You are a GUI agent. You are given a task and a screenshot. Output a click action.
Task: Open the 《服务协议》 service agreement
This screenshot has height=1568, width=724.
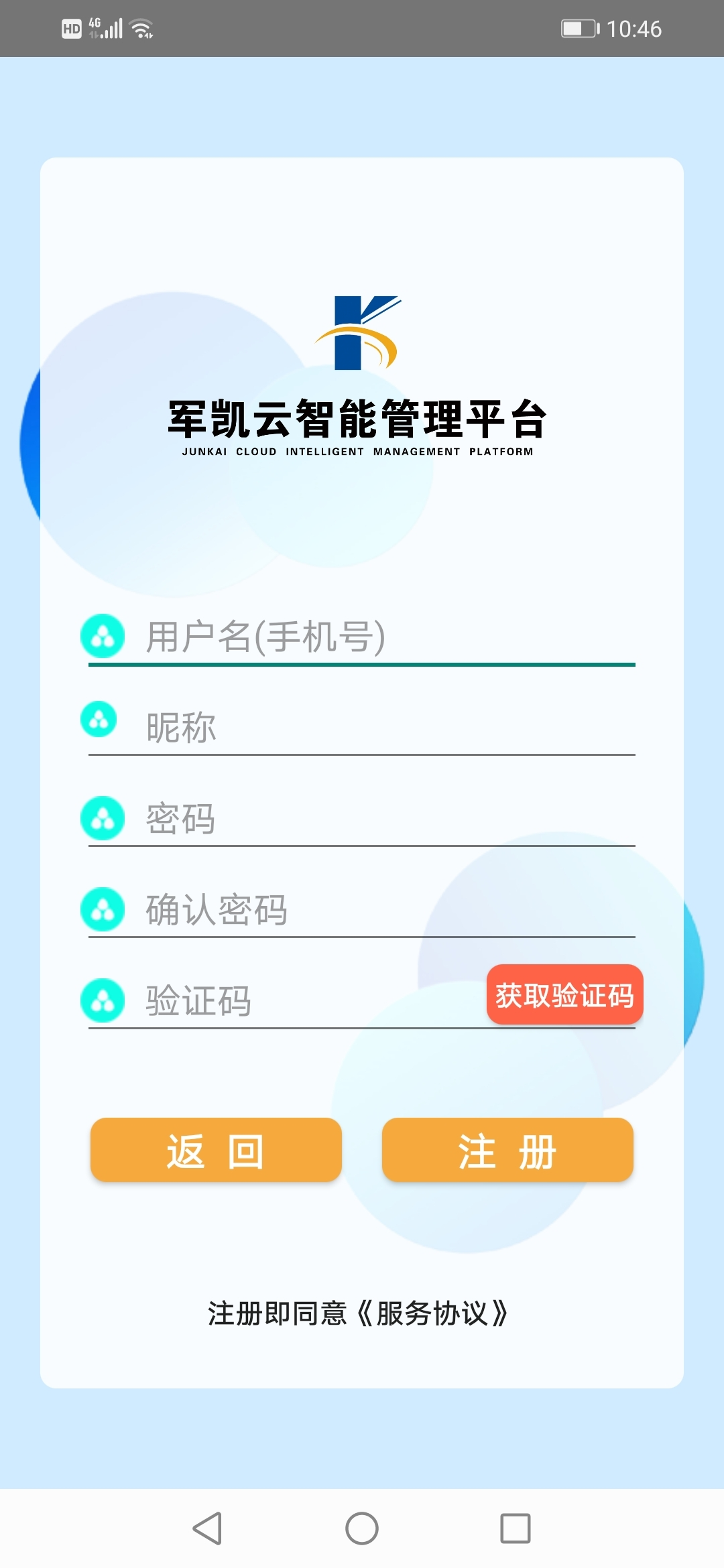(432, 1313)
